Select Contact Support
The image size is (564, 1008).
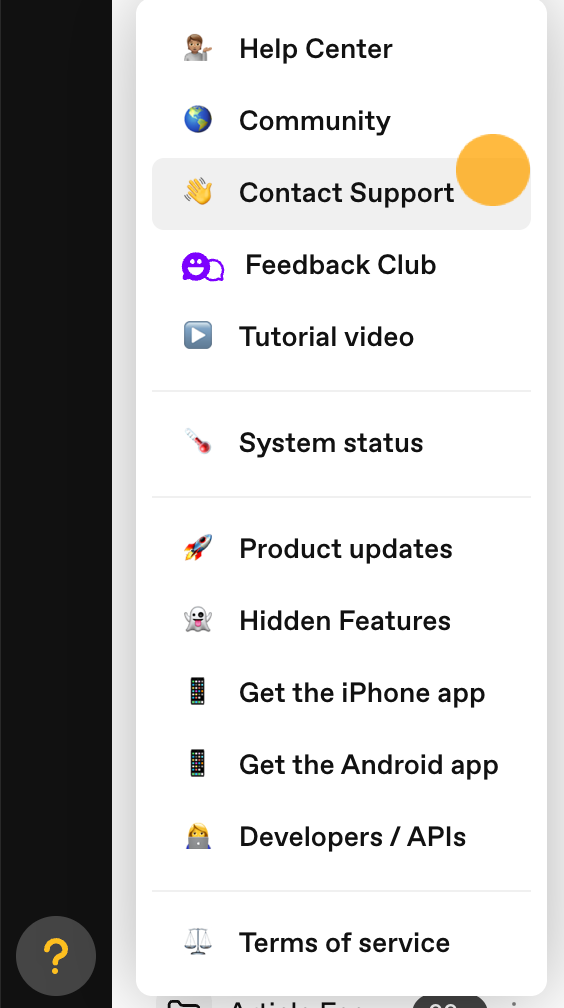(x=341, y=193)
